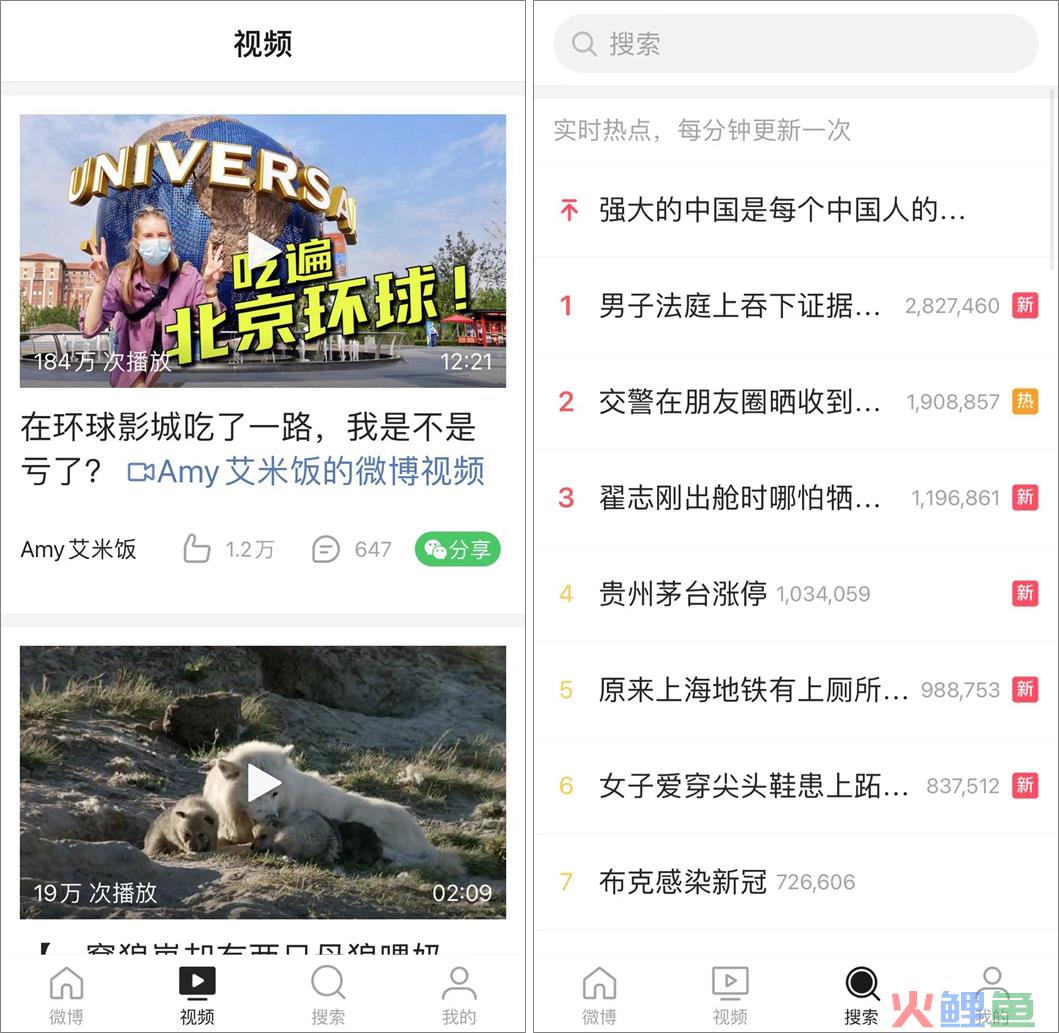The image size is (1059, 1033).
Task: Open the Amy艾米饭的微博视频 link
Action: pyautogui.click(x=306, y=471)
